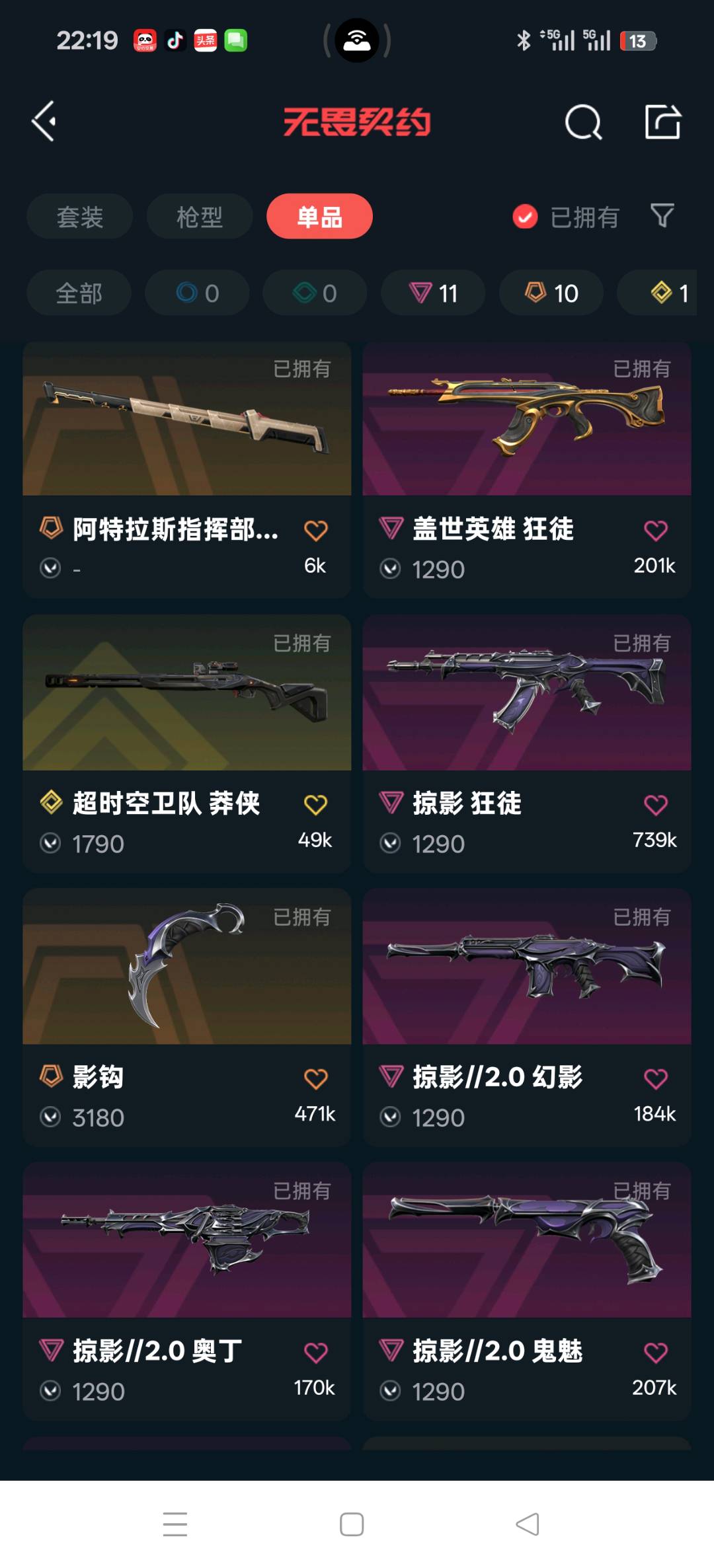Screen dimensions: 714x1568
Task: Tap the system home button
Action: 352,1524
